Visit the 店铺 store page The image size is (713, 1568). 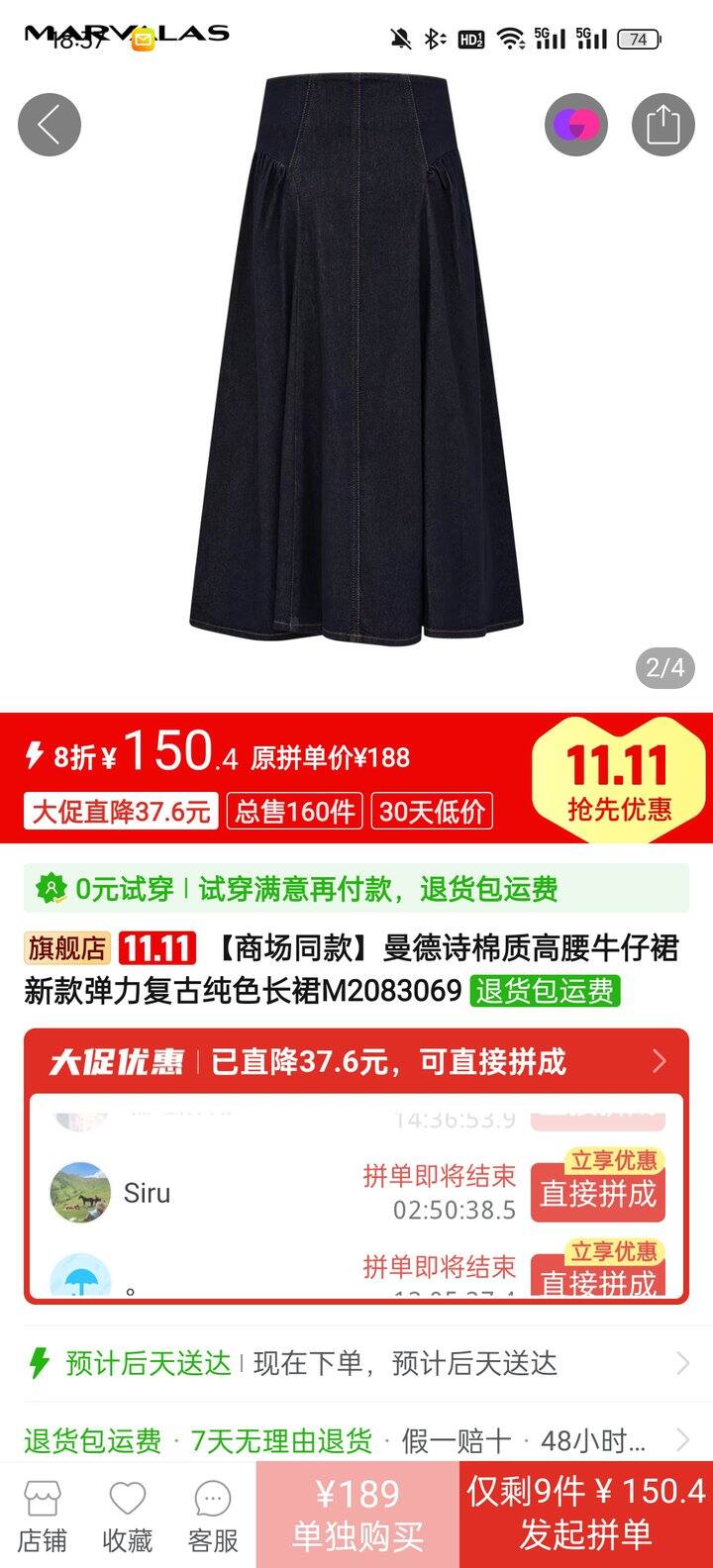(x=43, y=1517)
